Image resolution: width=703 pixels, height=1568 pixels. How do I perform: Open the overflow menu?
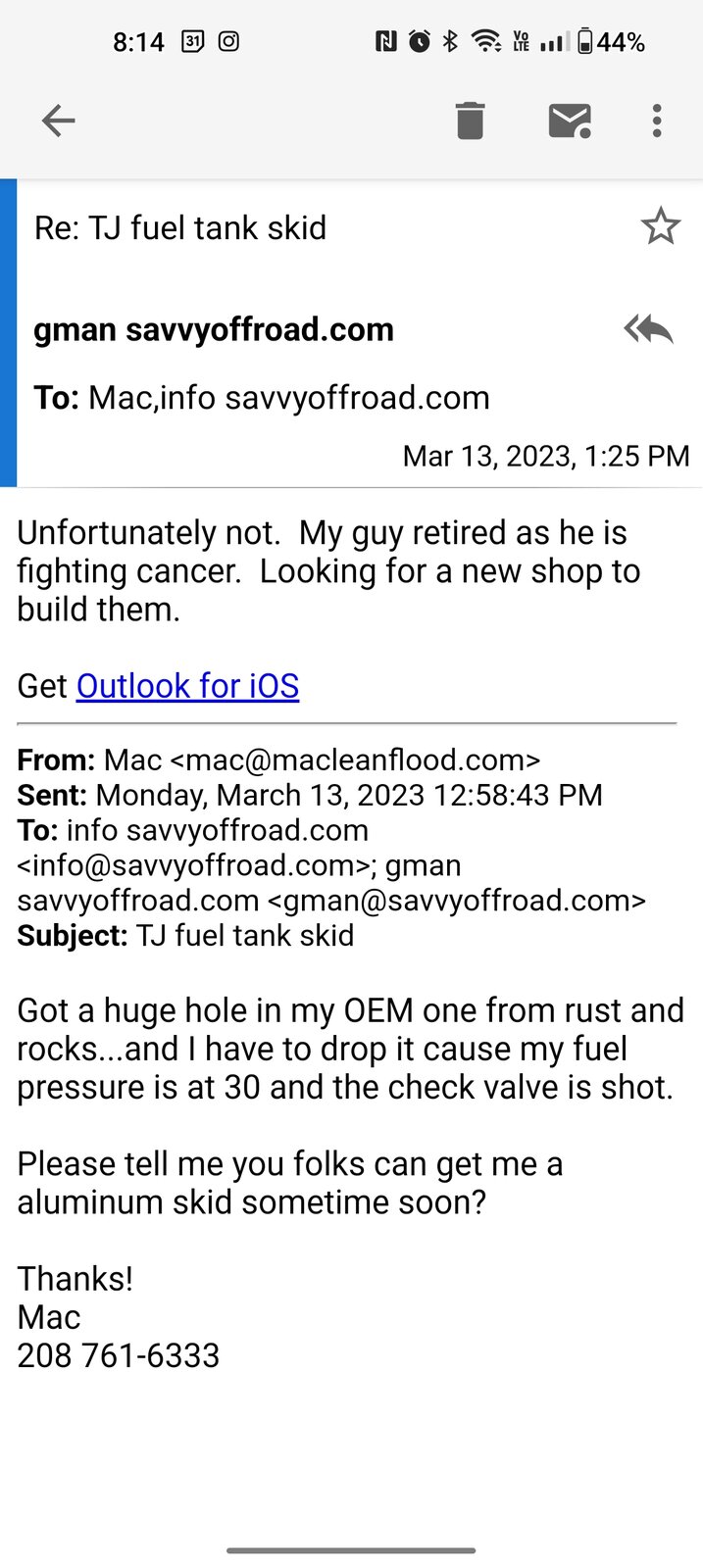657,121
